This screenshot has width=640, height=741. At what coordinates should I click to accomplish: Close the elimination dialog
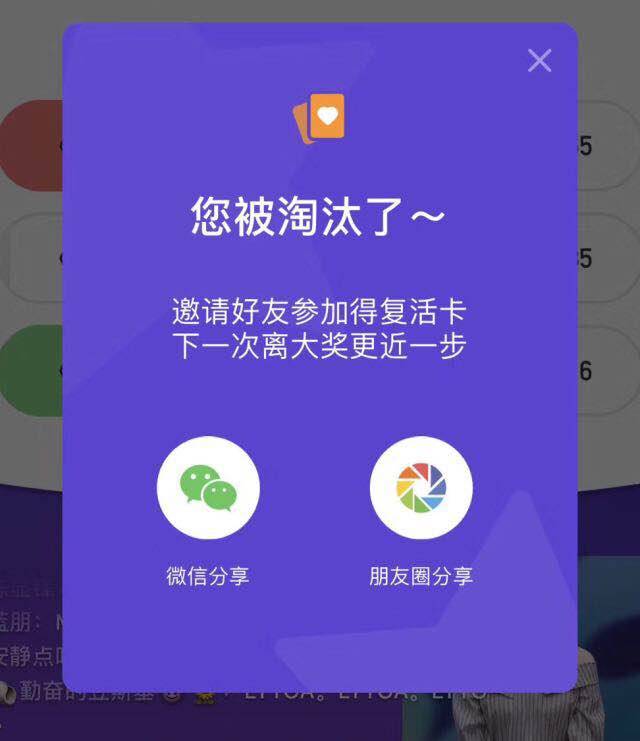pos(539,61)
